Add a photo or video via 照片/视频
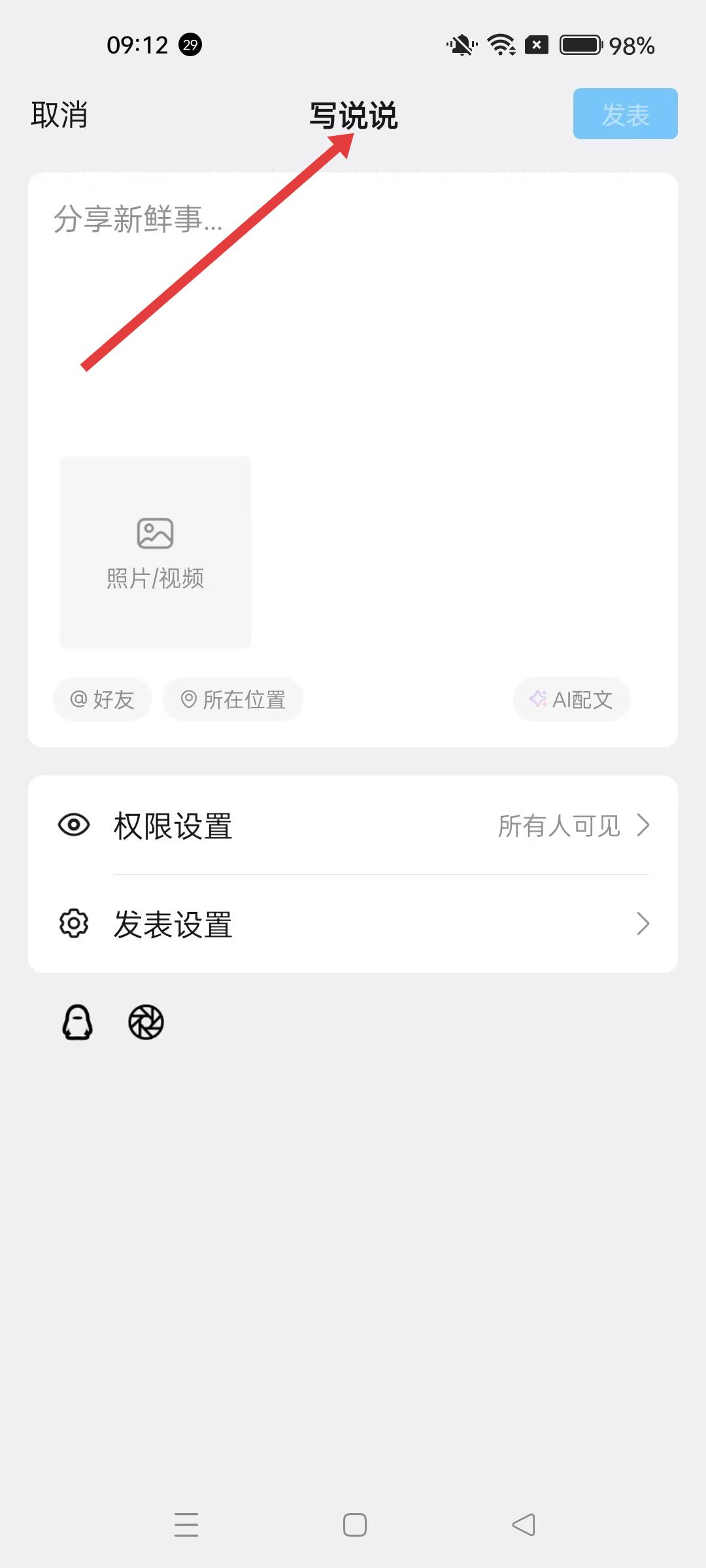Image resolution: width=706 pixels, height=1568 pixels. pyautogui.click(x=156, y=552)
